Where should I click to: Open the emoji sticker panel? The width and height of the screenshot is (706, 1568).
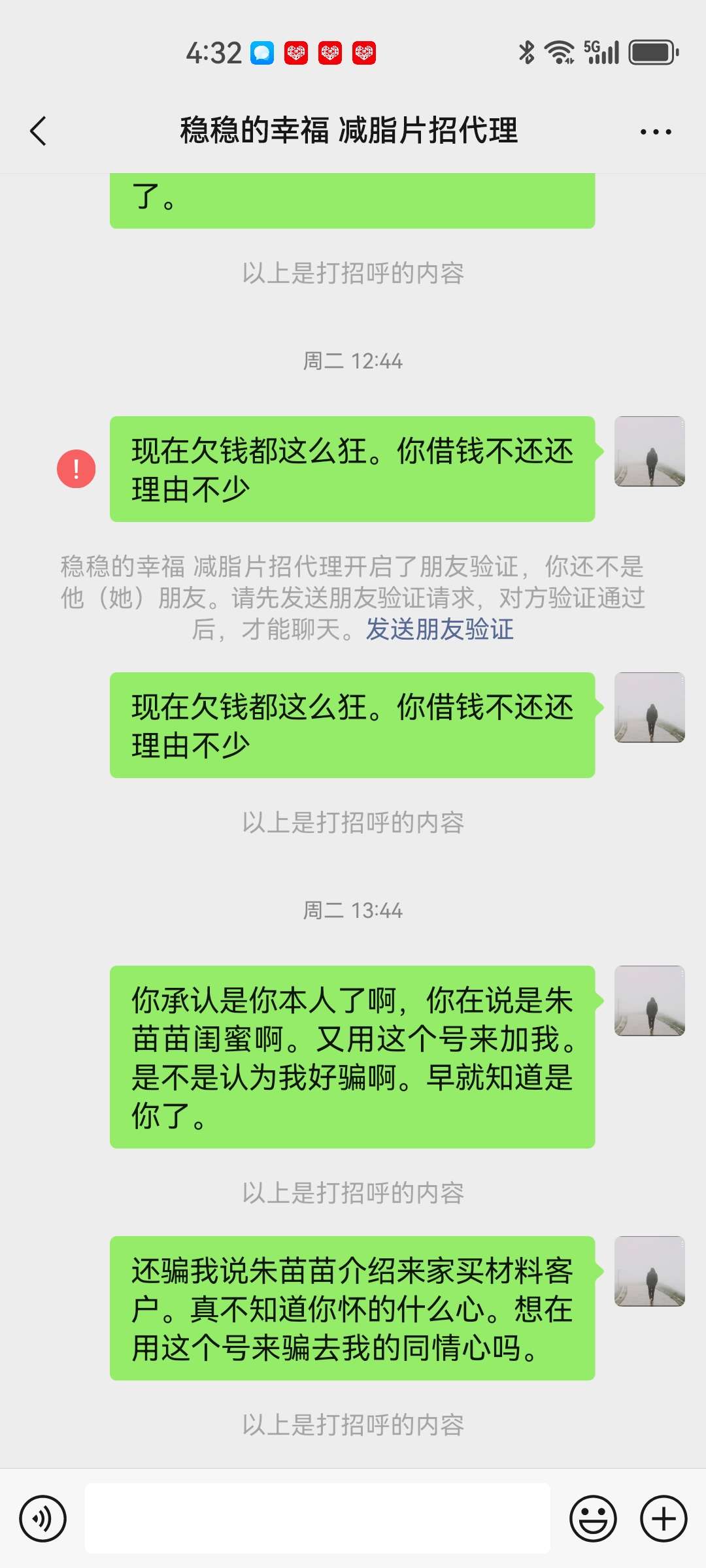point(593,1518)
